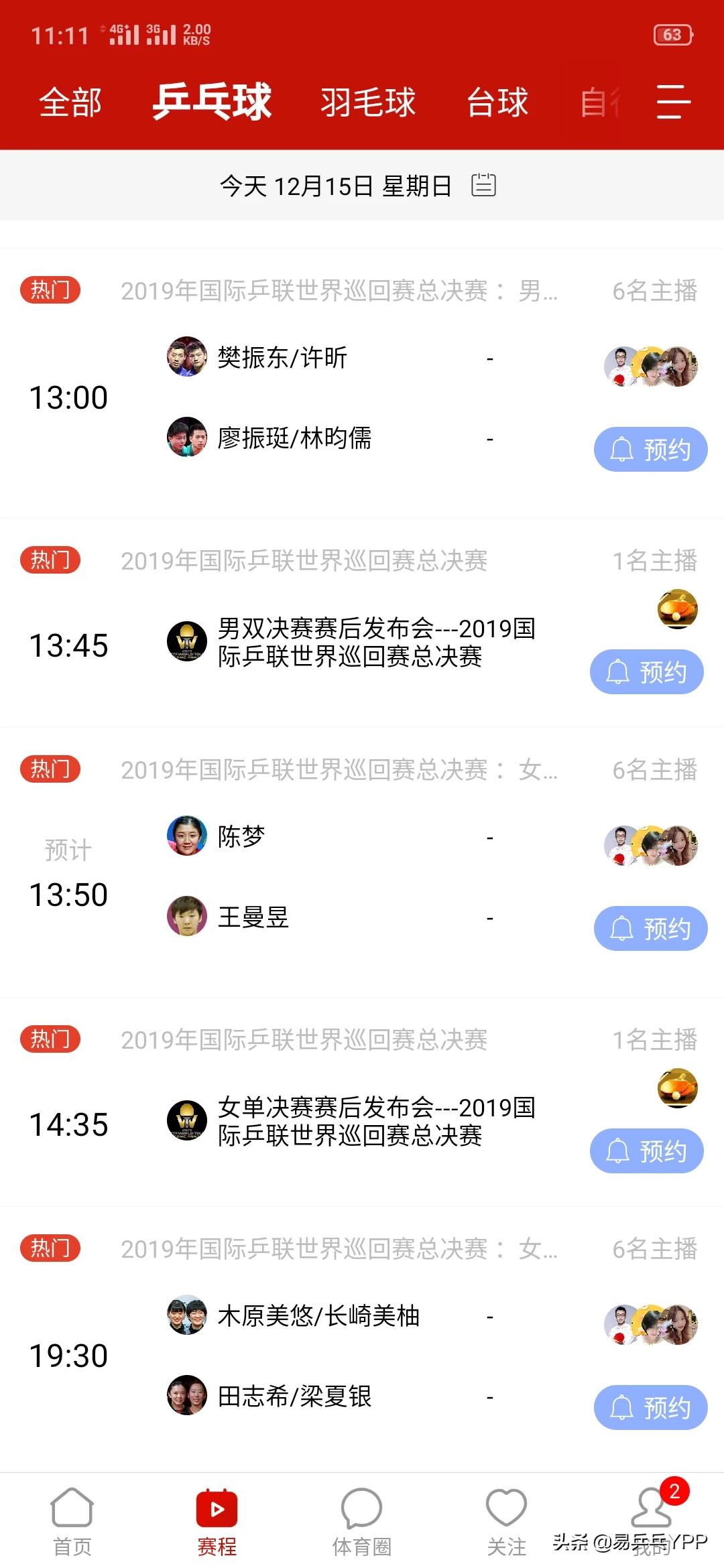Reserve the 13:00 樊振东/许昕 match
Image resolution: width=724 pixels, height=1568 pixels.
coord(650,449)
